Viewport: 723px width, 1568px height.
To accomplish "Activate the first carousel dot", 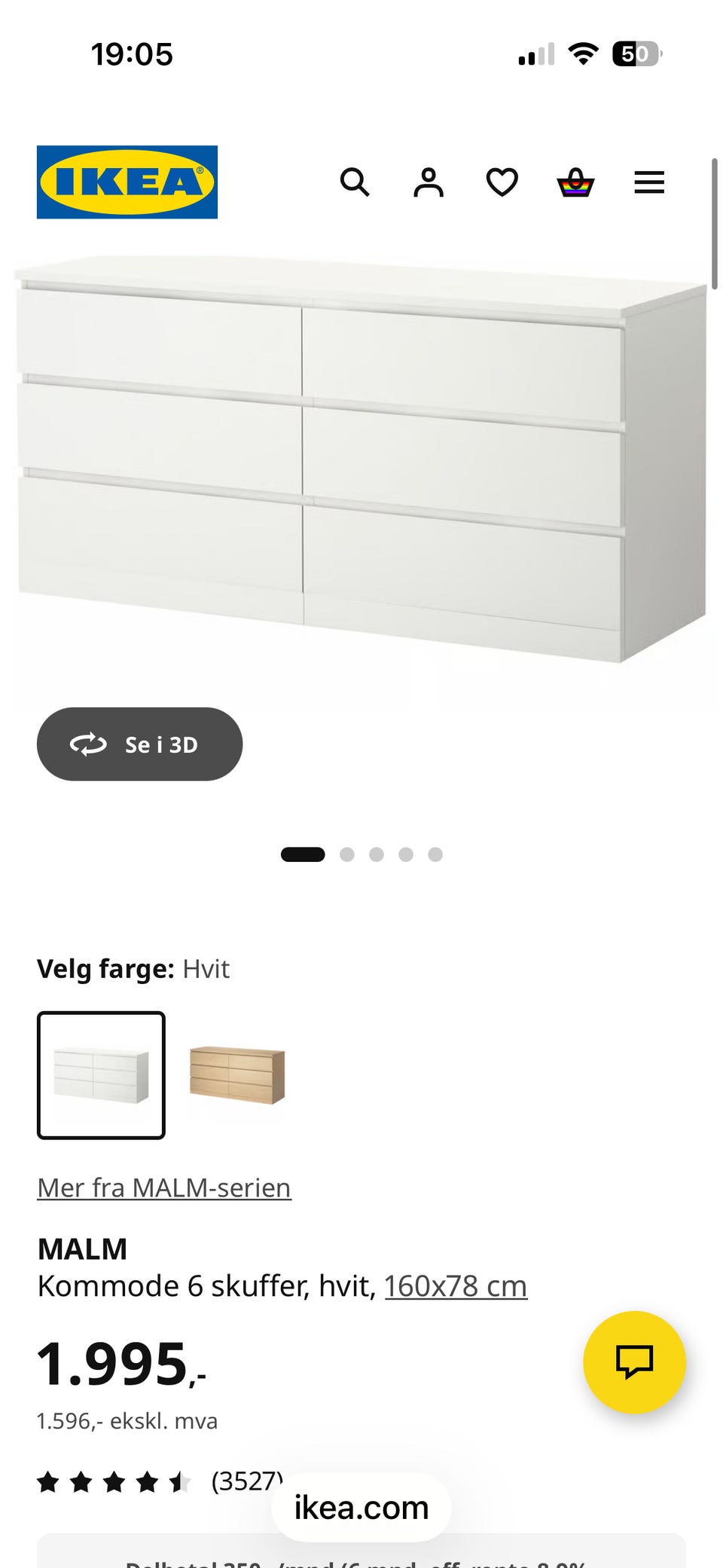I will [x=304, y=854].
